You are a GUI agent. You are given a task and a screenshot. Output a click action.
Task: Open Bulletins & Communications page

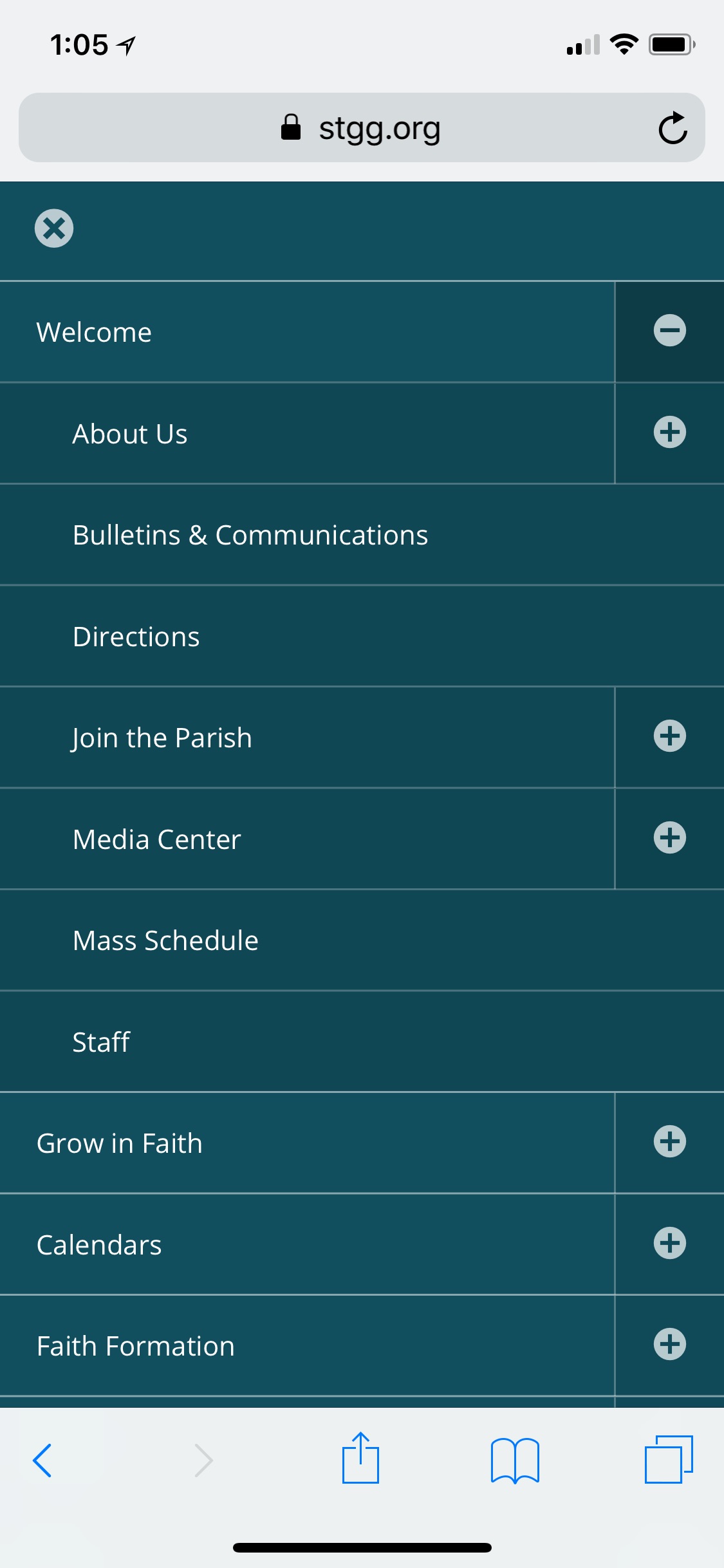[x=250, y=535]
